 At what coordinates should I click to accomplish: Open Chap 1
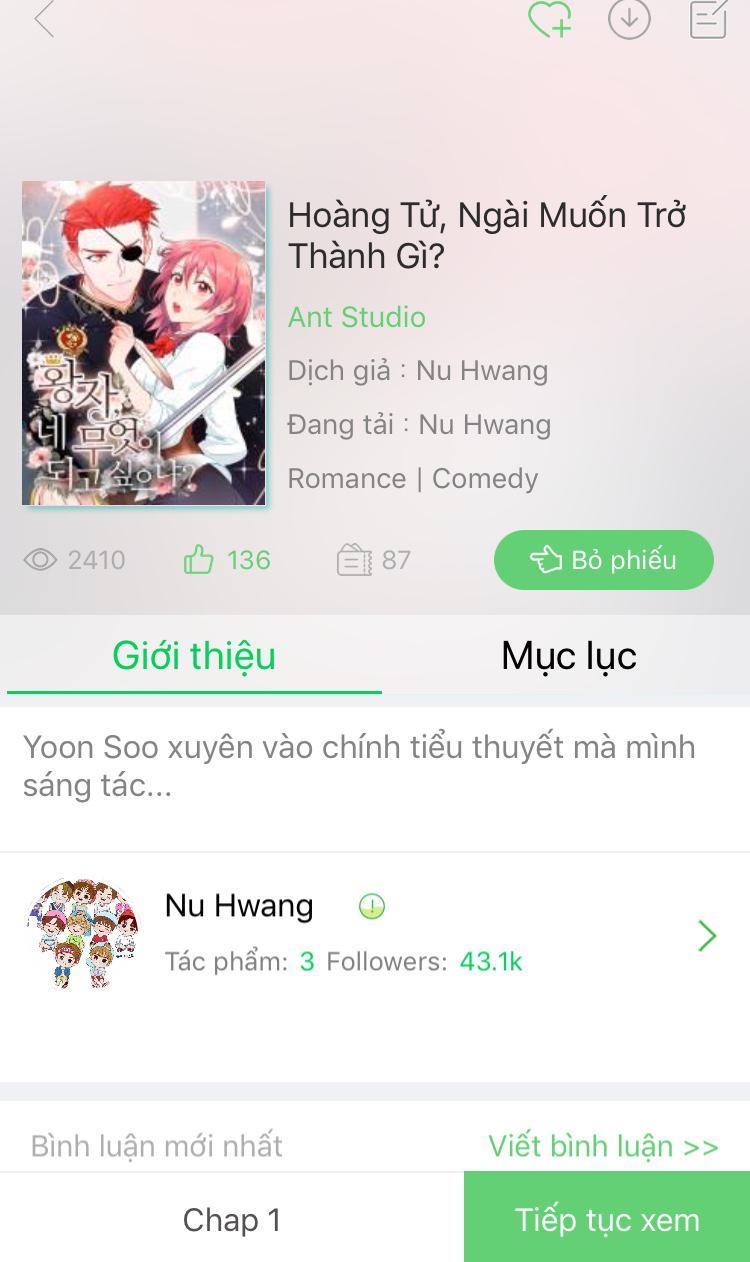pyautogui.click(x=232, y=1220)
